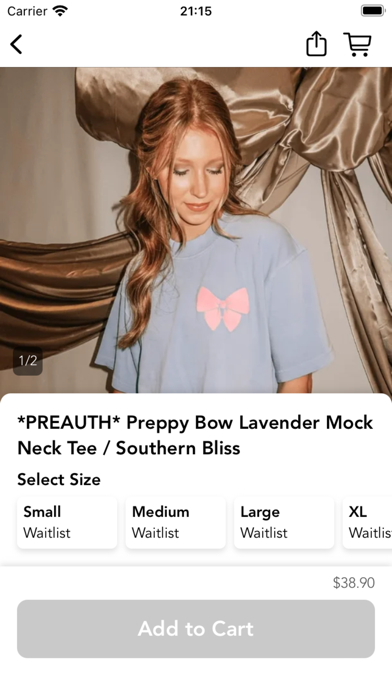Pick the Large size
Image resolution: width=392 pixels, height=696 pixels.
(284, 522)
